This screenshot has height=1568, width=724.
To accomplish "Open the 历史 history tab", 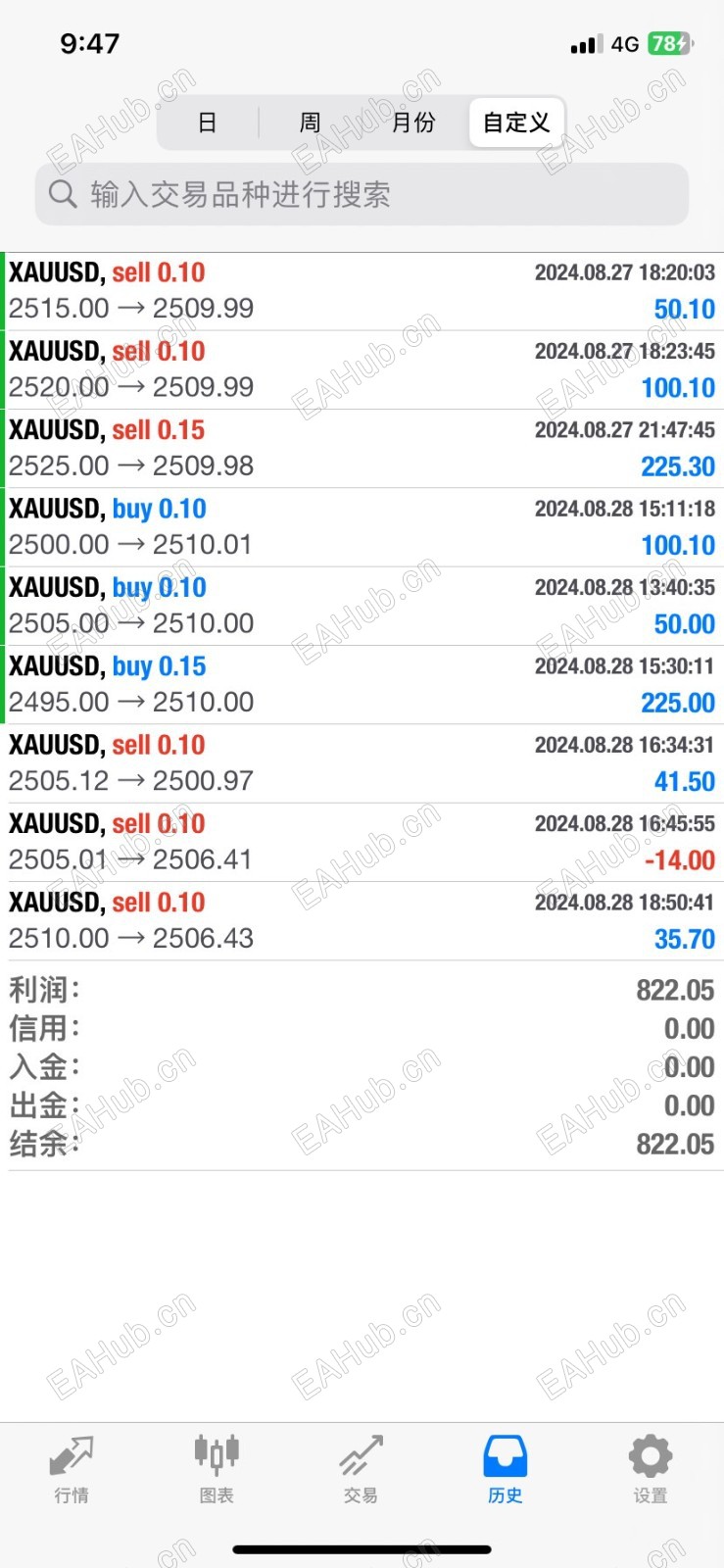I will click(506, 1468).
